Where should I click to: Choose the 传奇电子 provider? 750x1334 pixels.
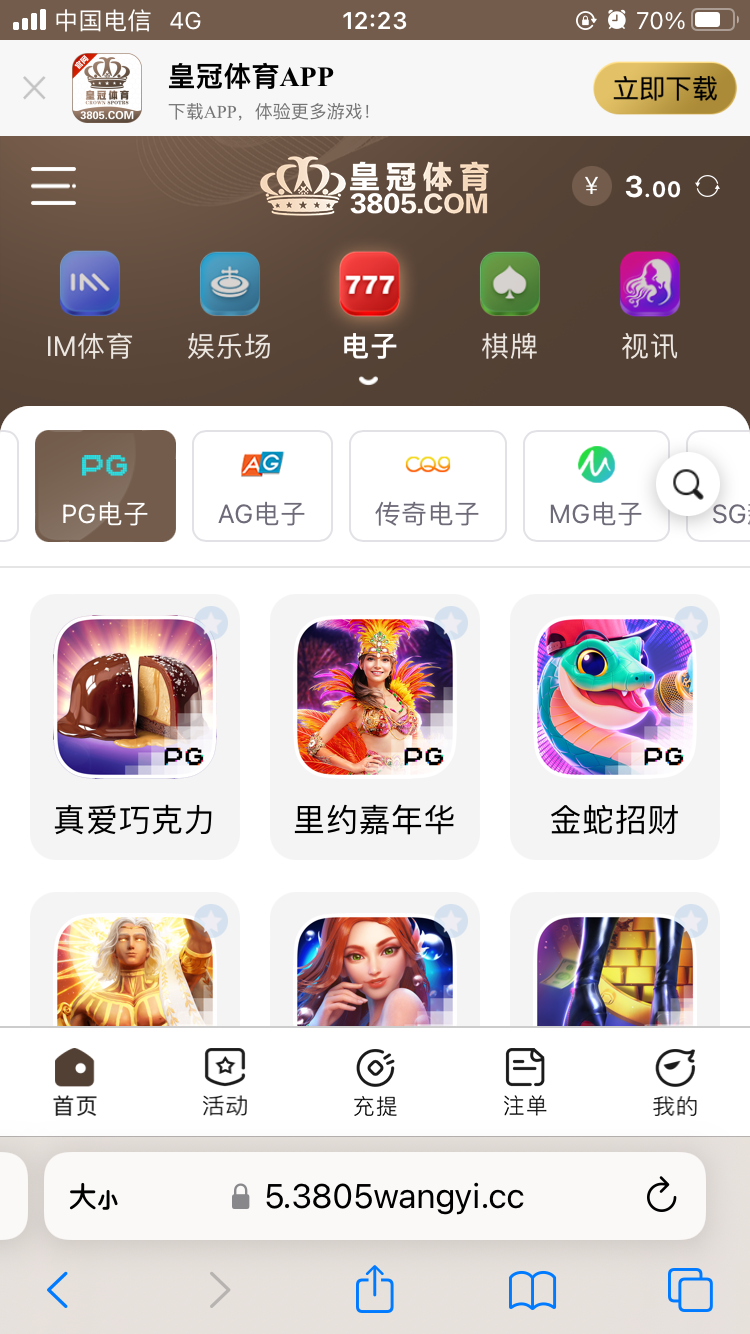(x=427, y=486)
